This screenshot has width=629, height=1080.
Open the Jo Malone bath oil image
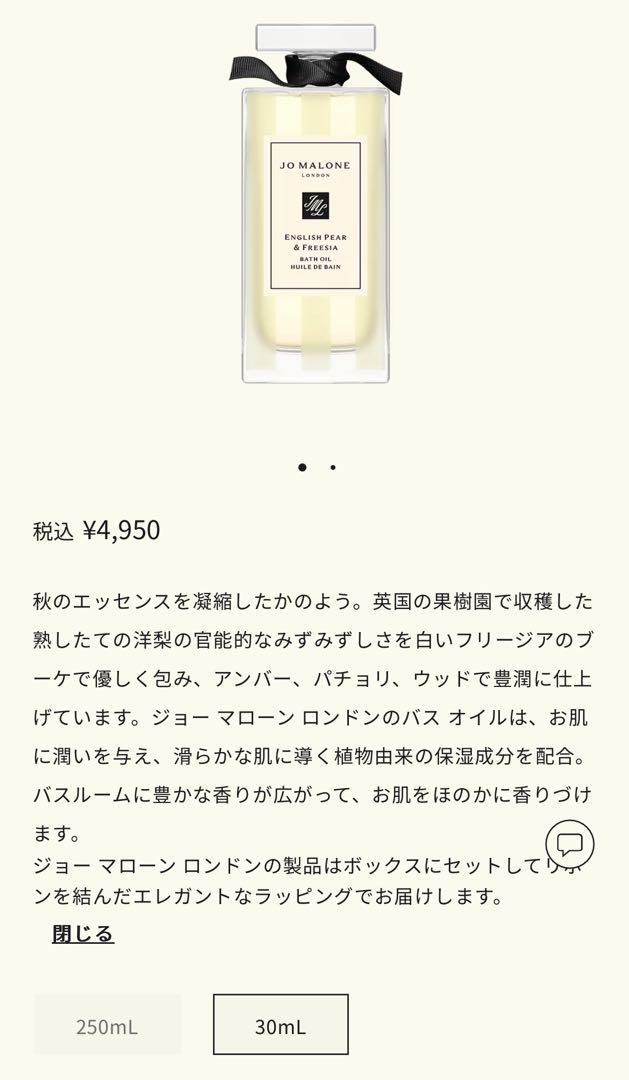click(x=316, y=203)
